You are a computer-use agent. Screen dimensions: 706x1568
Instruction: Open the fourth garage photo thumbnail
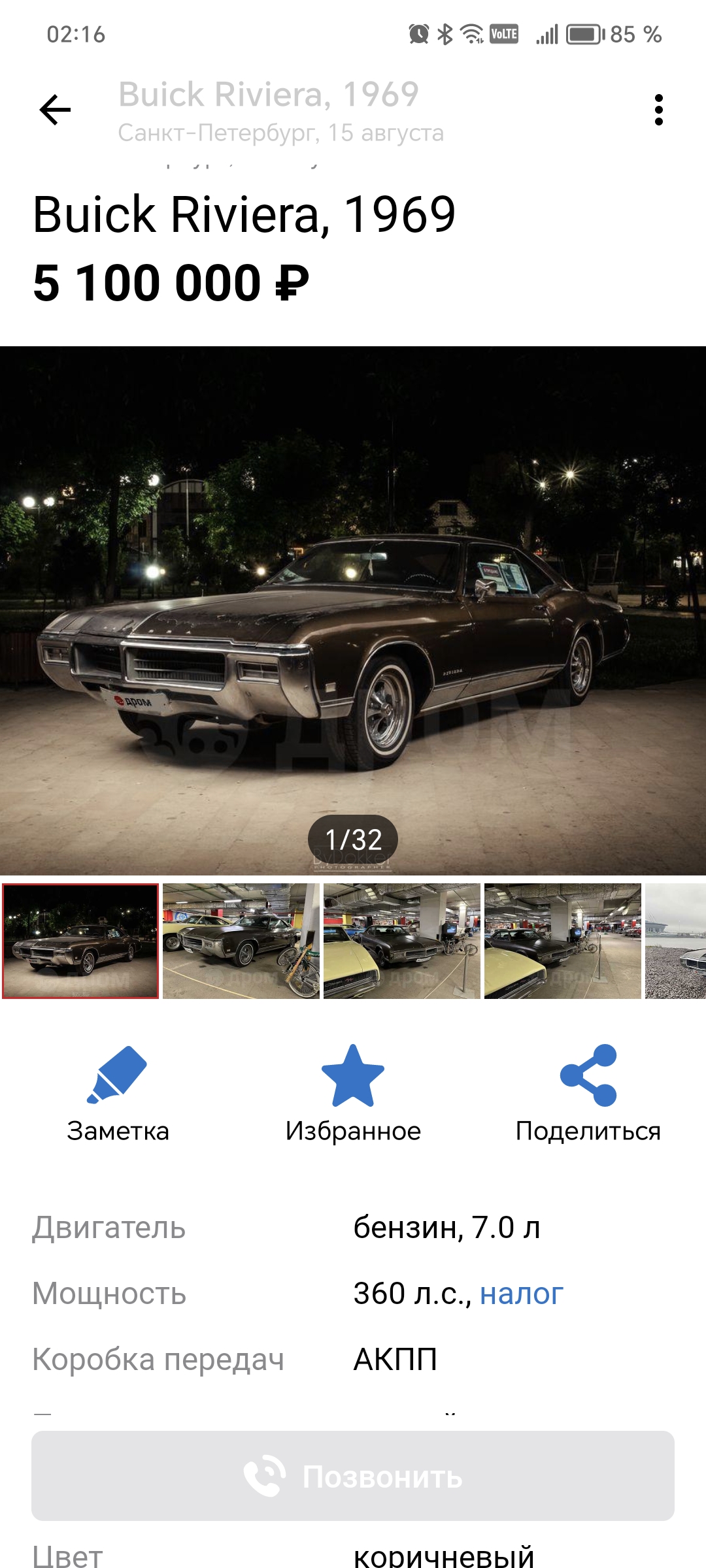(x=563, y=941)
